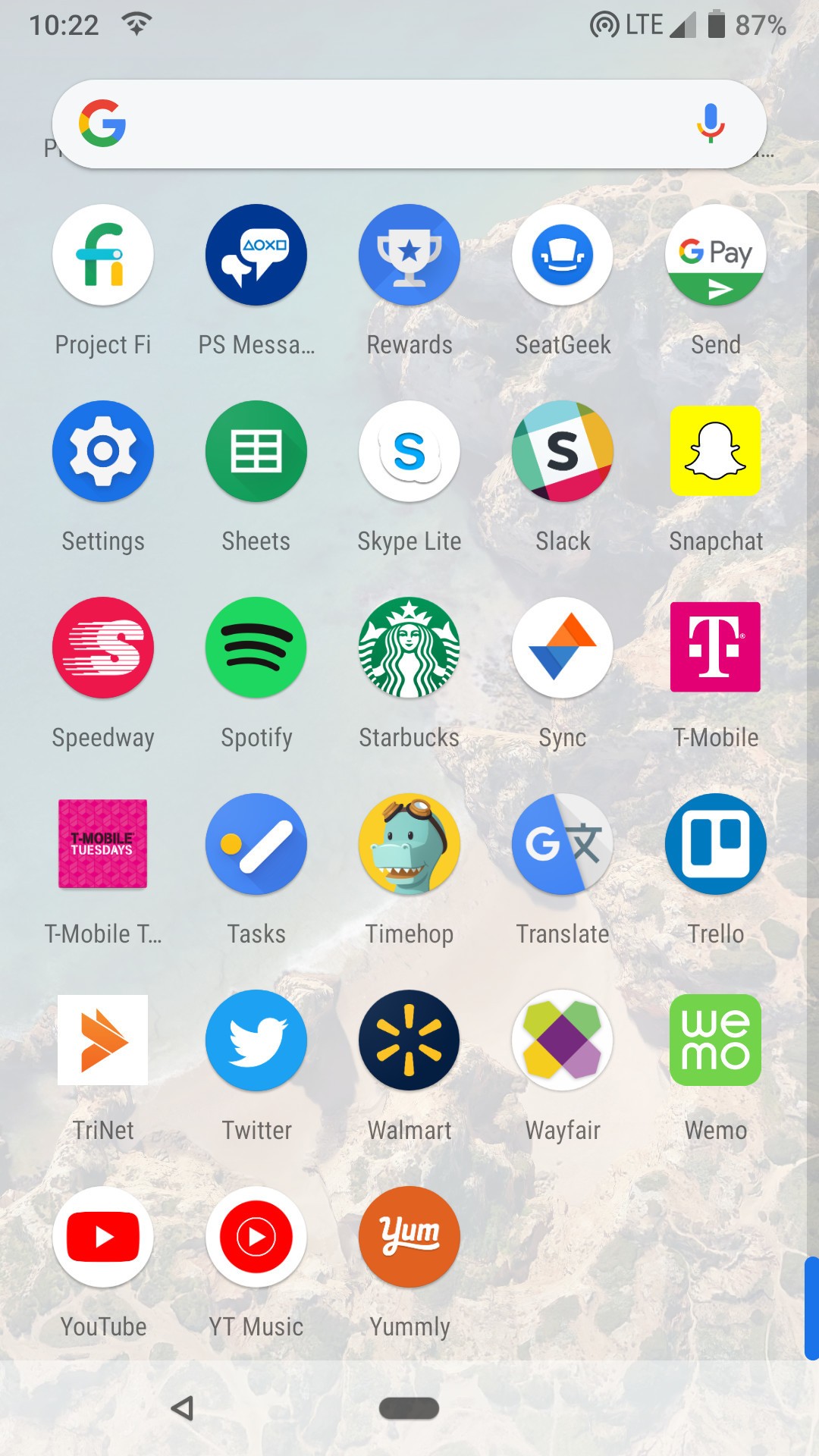Start the Yummly app

click(409, 1236)
